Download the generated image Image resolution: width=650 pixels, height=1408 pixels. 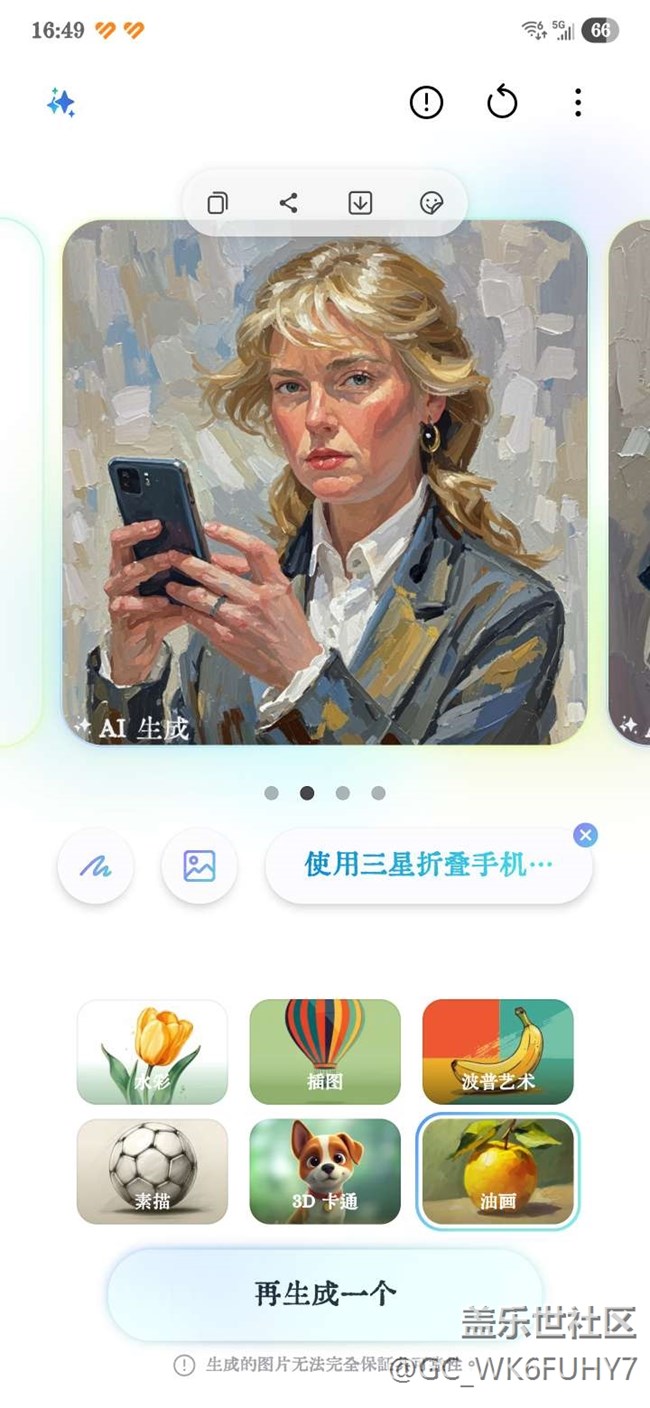point(360,203)
